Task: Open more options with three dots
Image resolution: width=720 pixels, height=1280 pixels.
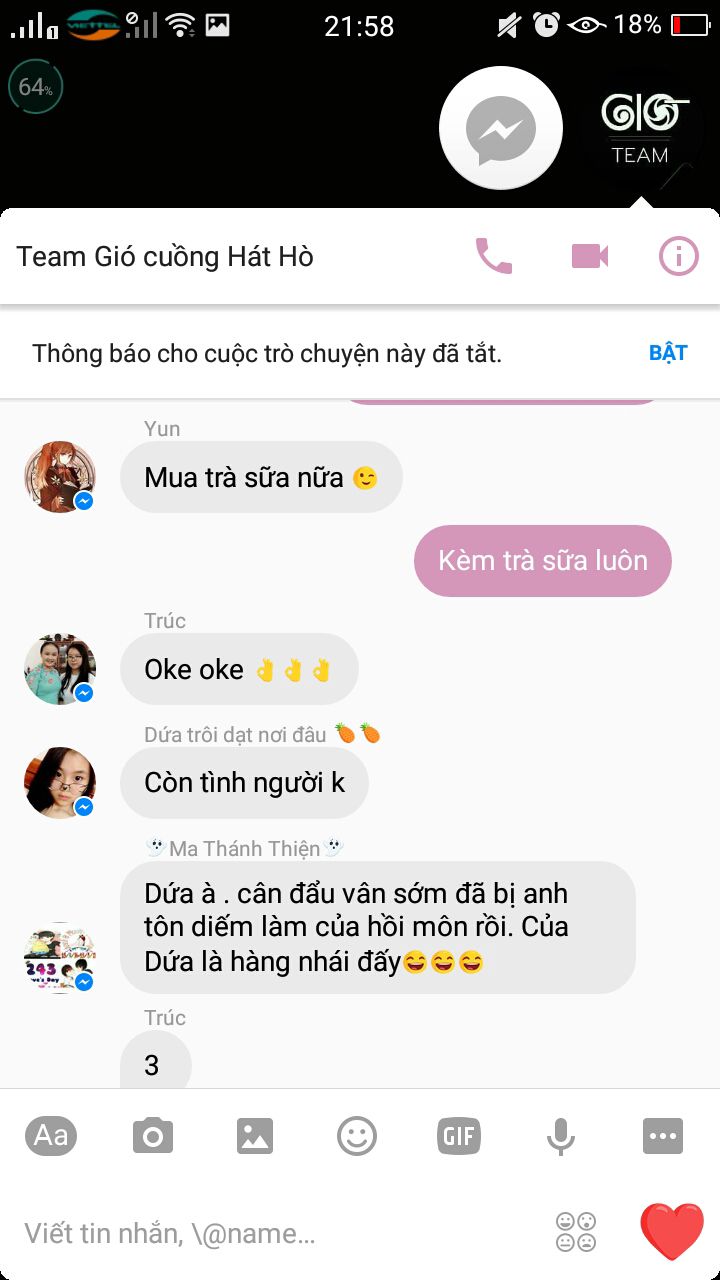Action: (663, 1136)
